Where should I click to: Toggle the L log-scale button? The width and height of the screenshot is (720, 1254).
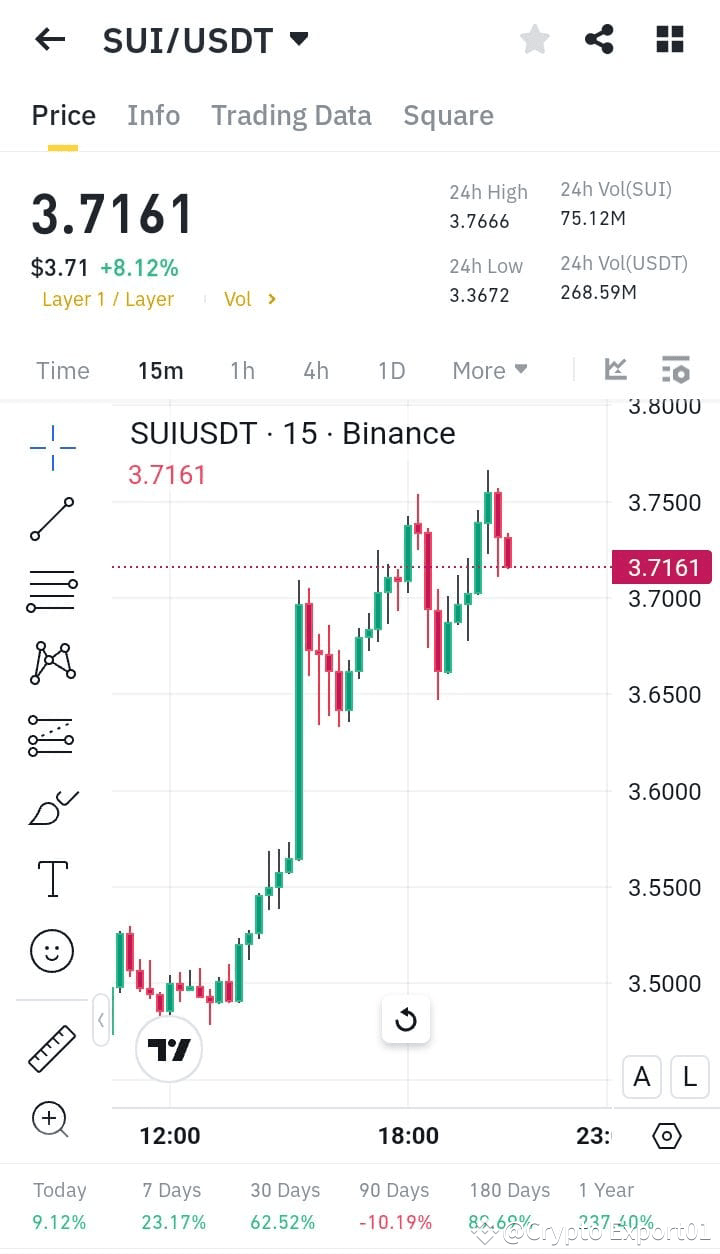coord(689,1077)
